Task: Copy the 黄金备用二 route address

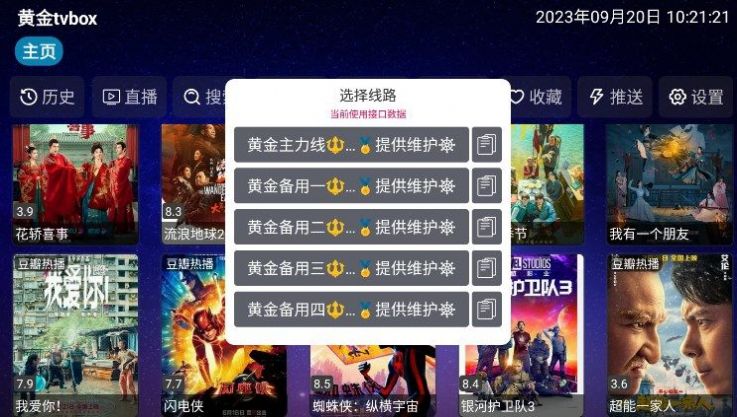Action: pyautogui.click(x=487, y=227)
